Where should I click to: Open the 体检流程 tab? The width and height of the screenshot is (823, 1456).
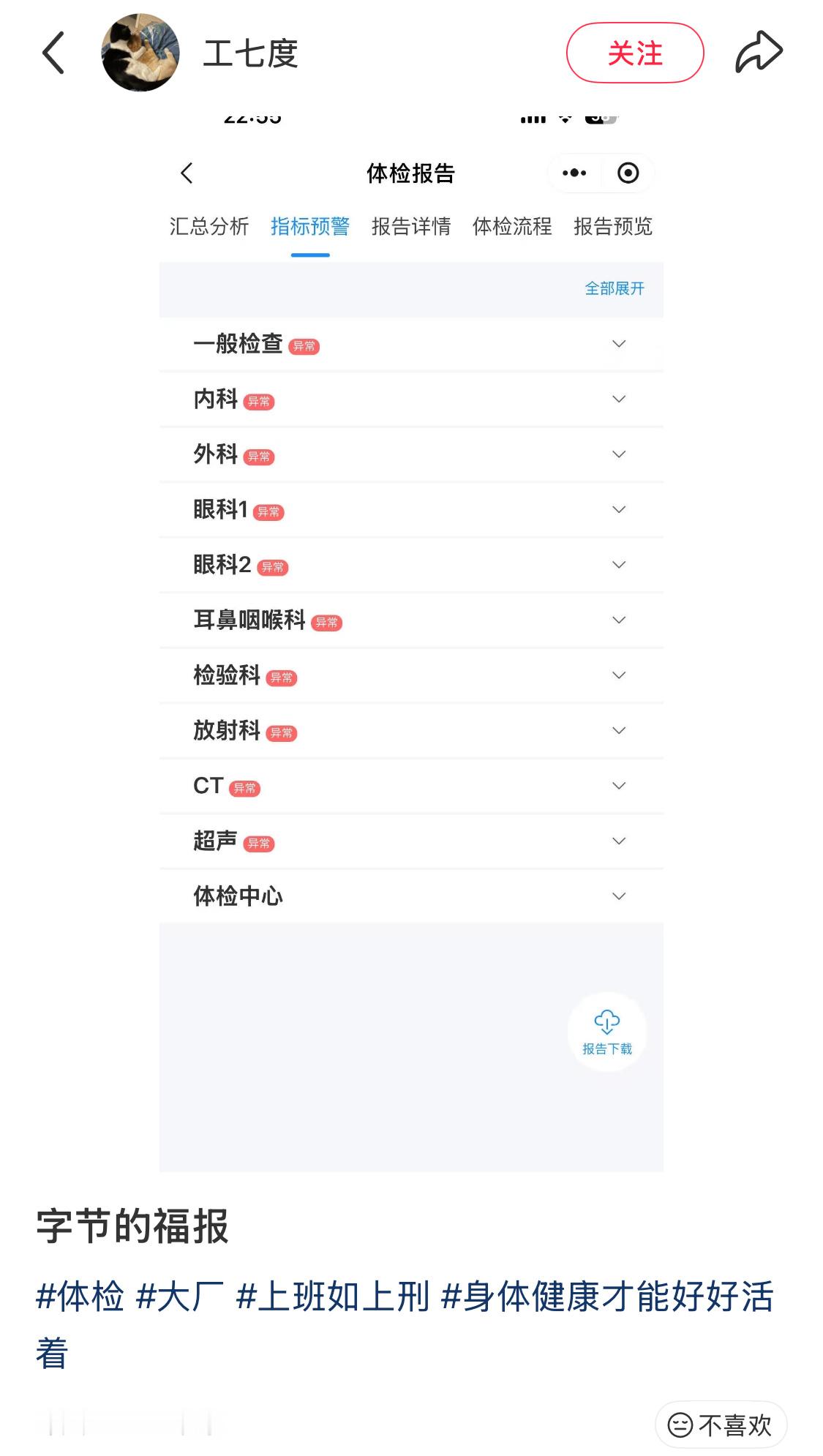(513, 228)
